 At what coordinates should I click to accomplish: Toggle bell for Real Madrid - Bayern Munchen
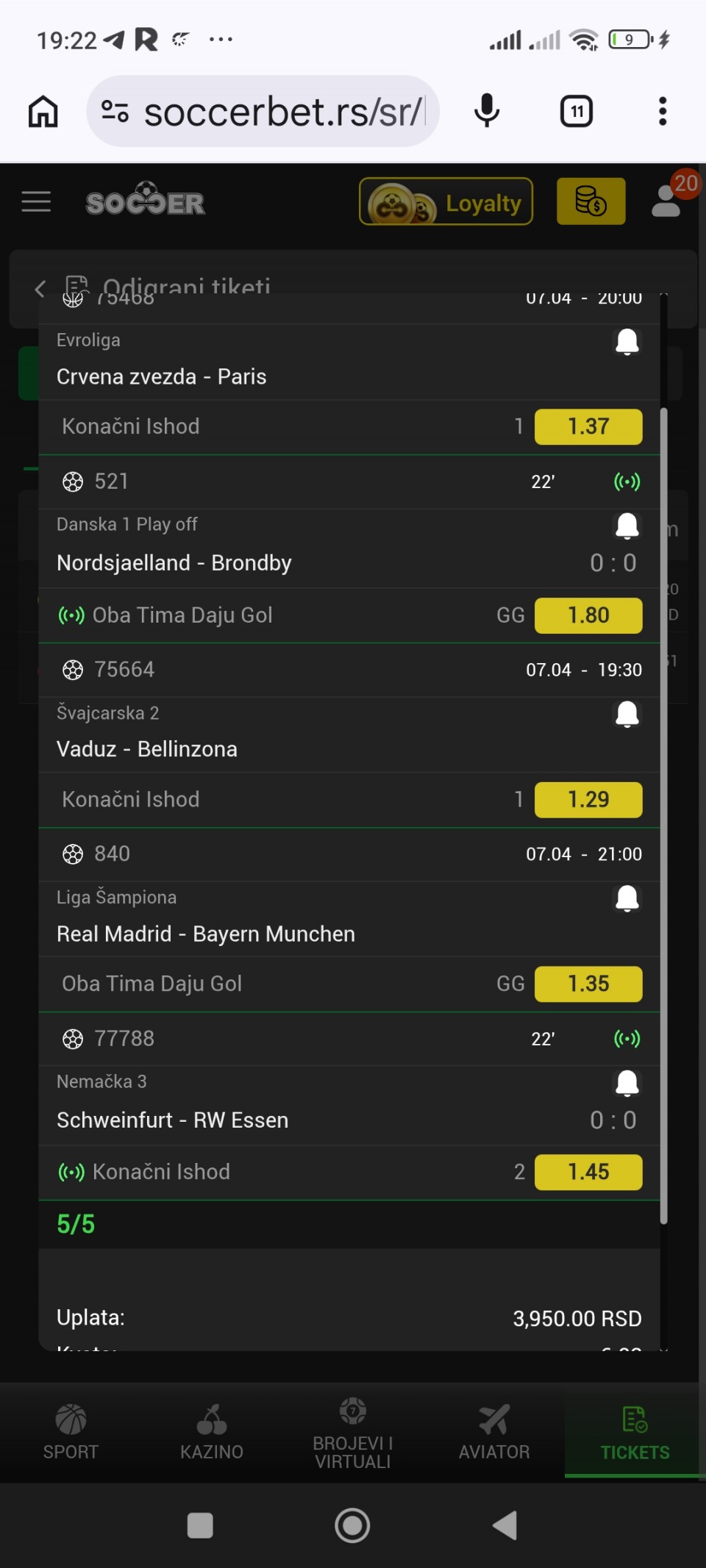(x=627, y=898)
